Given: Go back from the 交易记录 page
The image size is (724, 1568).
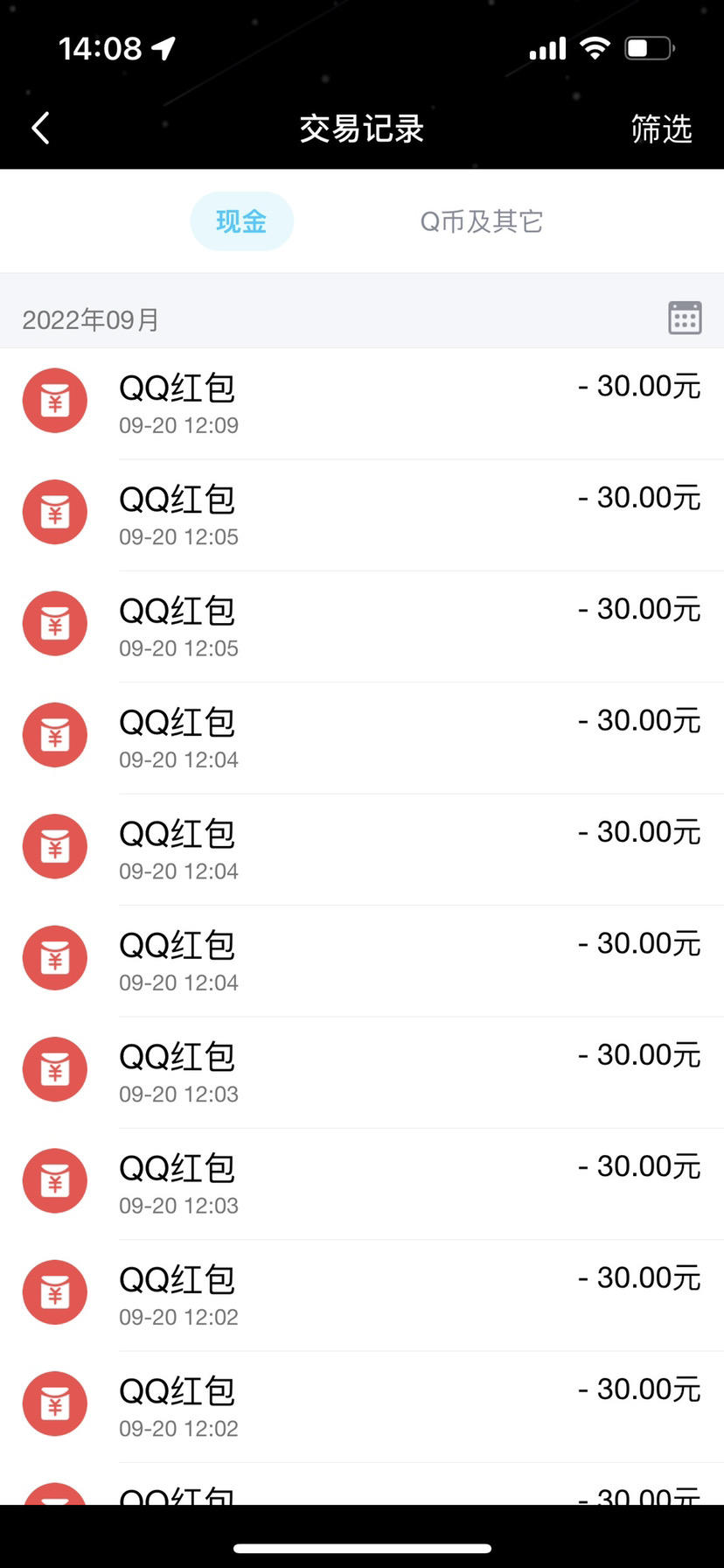Looking at the screenshot, I should point(40,129).
